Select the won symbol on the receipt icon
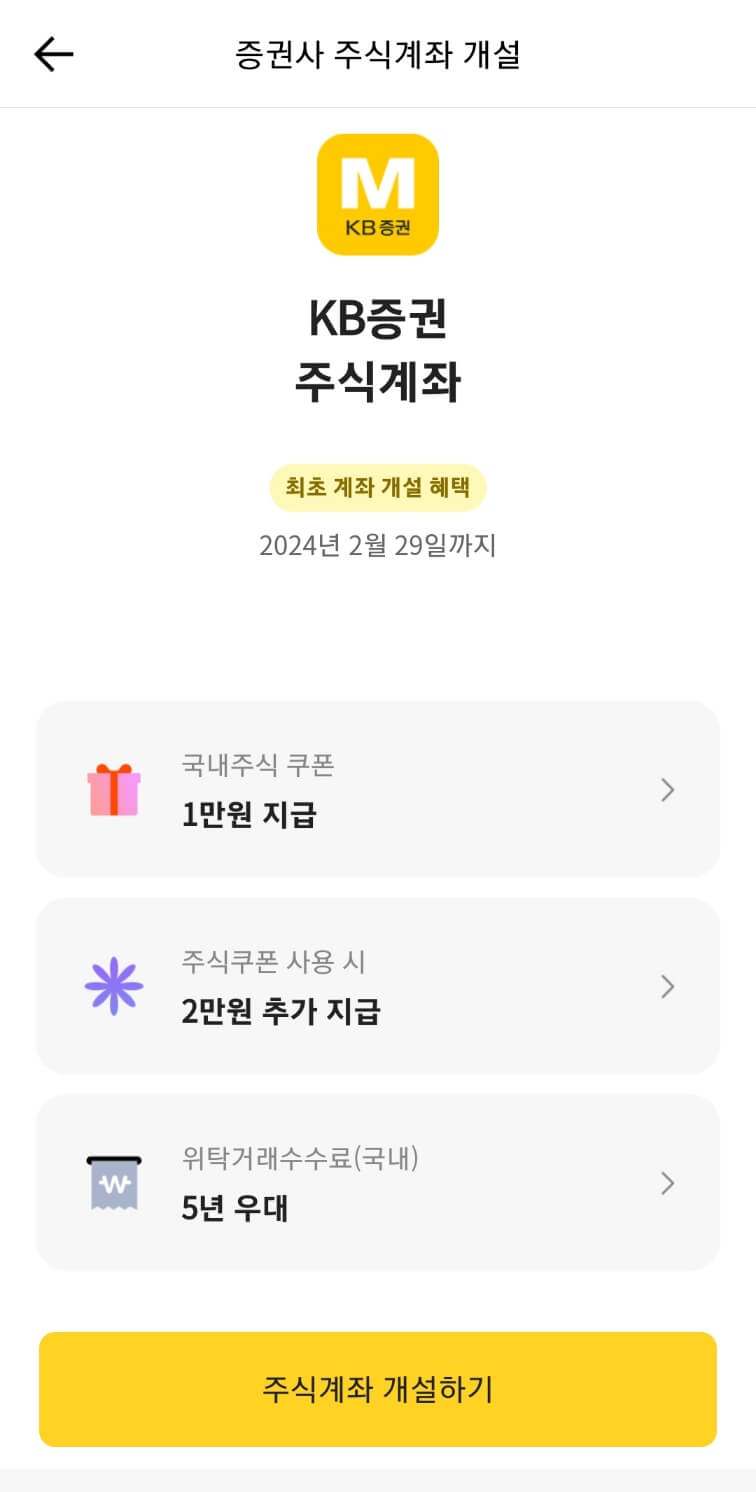 click(x=114, y=1185)
